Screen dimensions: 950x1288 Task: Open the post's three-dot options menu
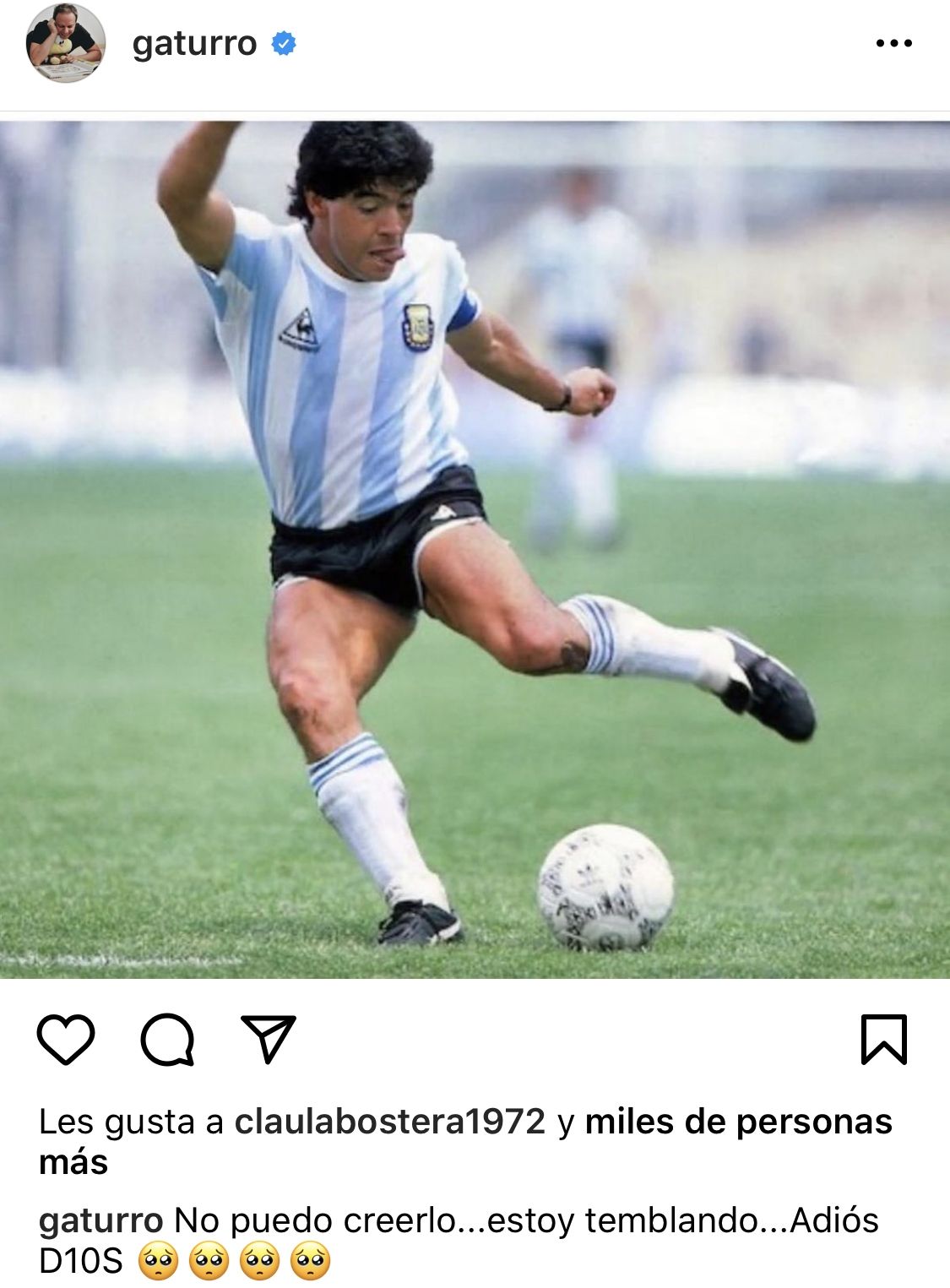(x=893, y=44)
